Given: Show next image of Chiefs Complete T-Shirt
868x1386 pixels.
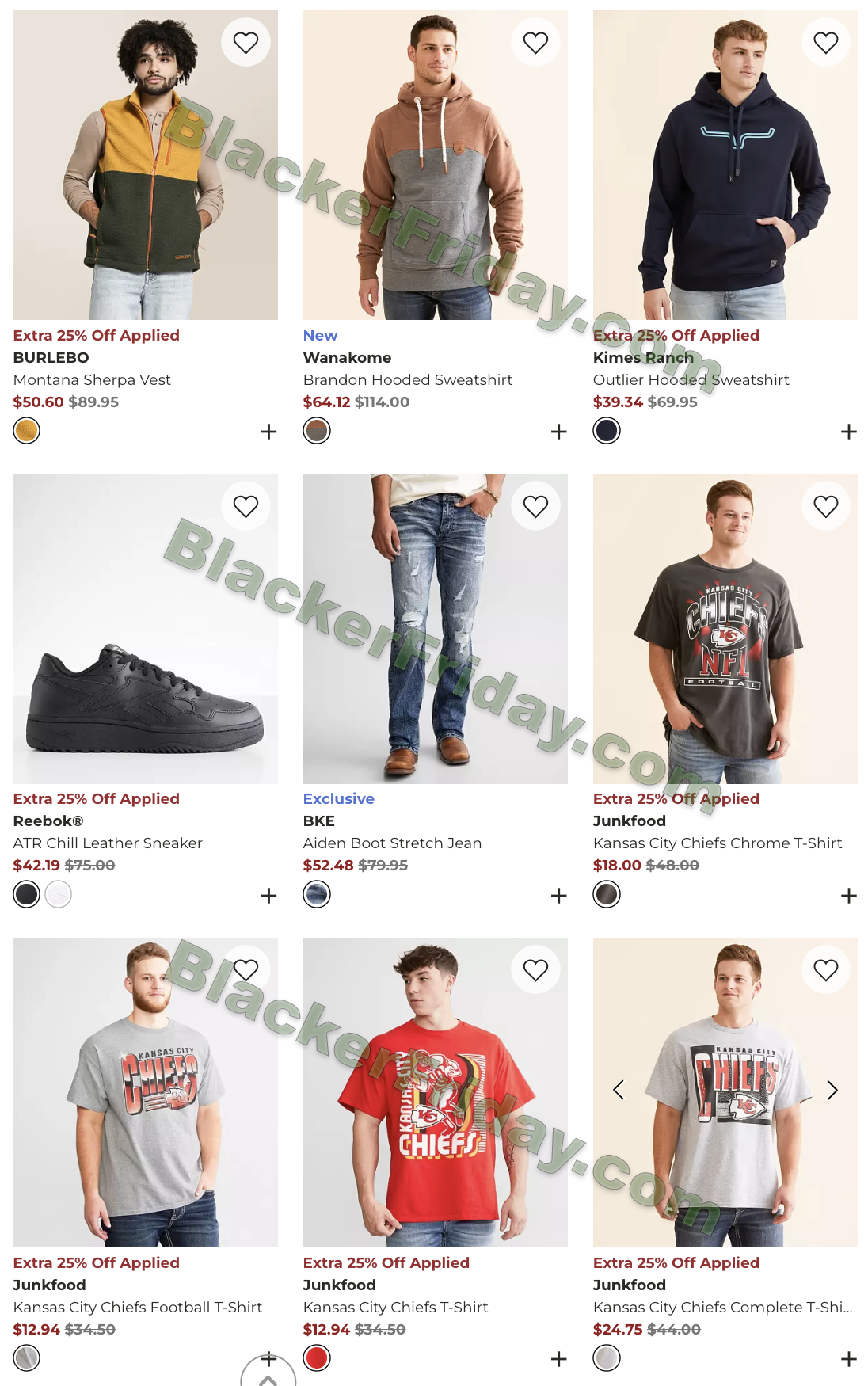Looking at the screenshot, I should (x=832, y=1091).
